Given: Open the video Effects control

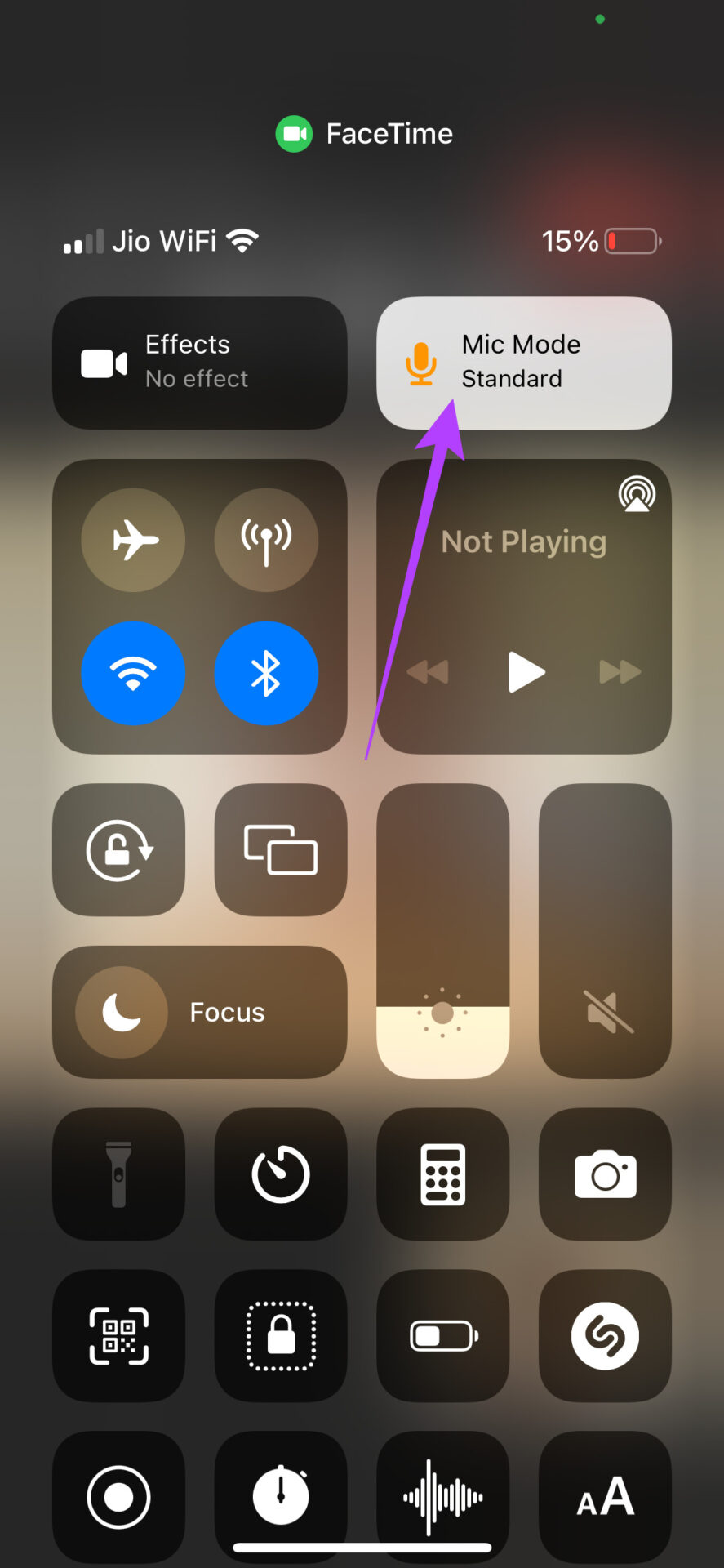Looking at the screenshot, I should [x=200, y=363].
